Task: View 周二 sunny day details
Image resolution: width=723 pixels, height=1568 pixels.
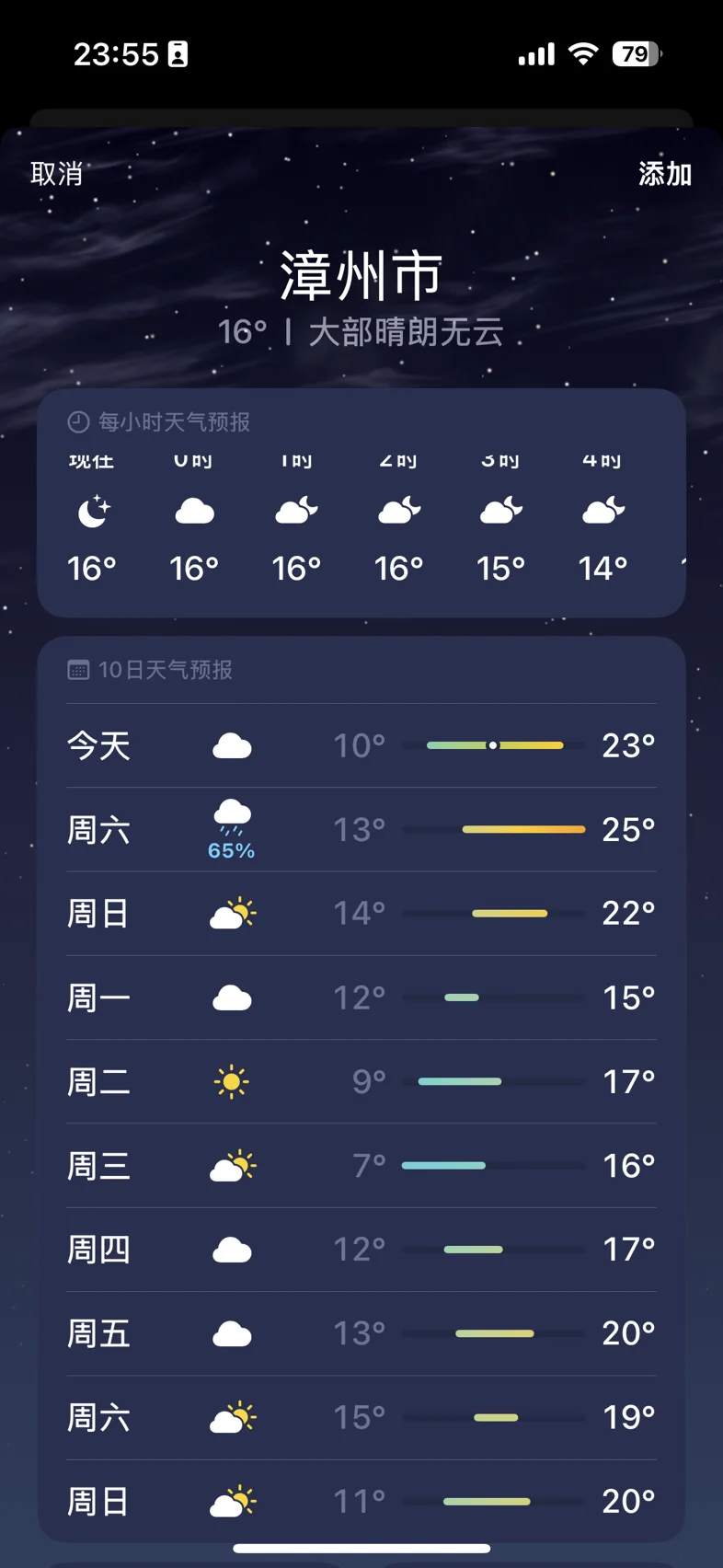Action: click(x=361, y=1082)
